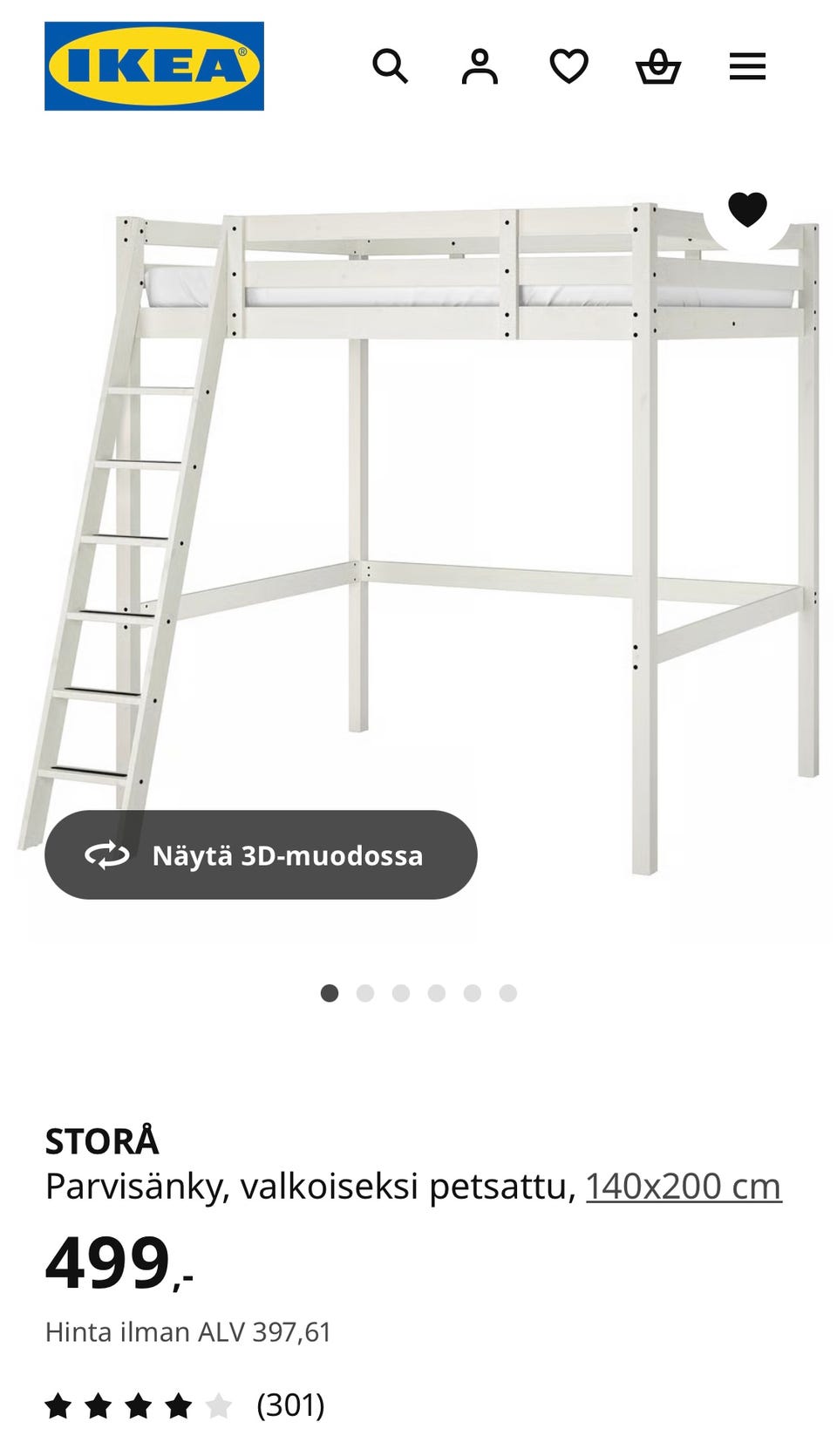Open your profile account page
The width and height of the screenshot is (837, 1456).
click(480, 65)
